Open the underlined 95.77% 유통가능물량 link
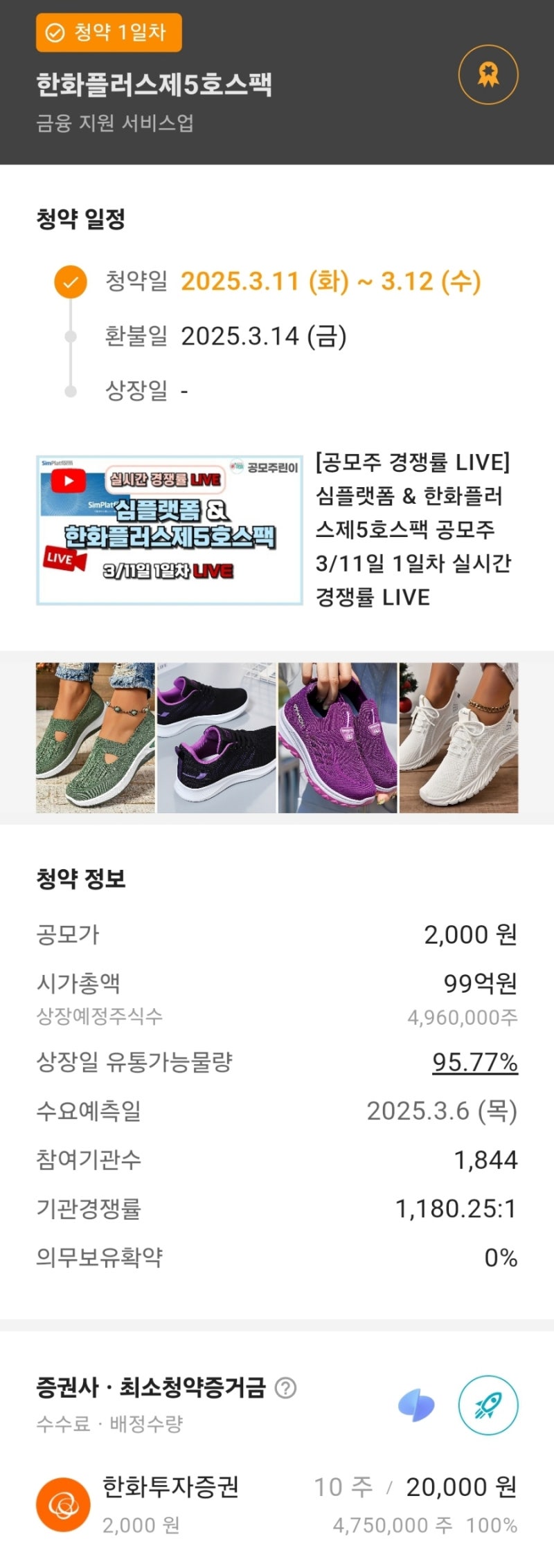 click(475, 1062)
